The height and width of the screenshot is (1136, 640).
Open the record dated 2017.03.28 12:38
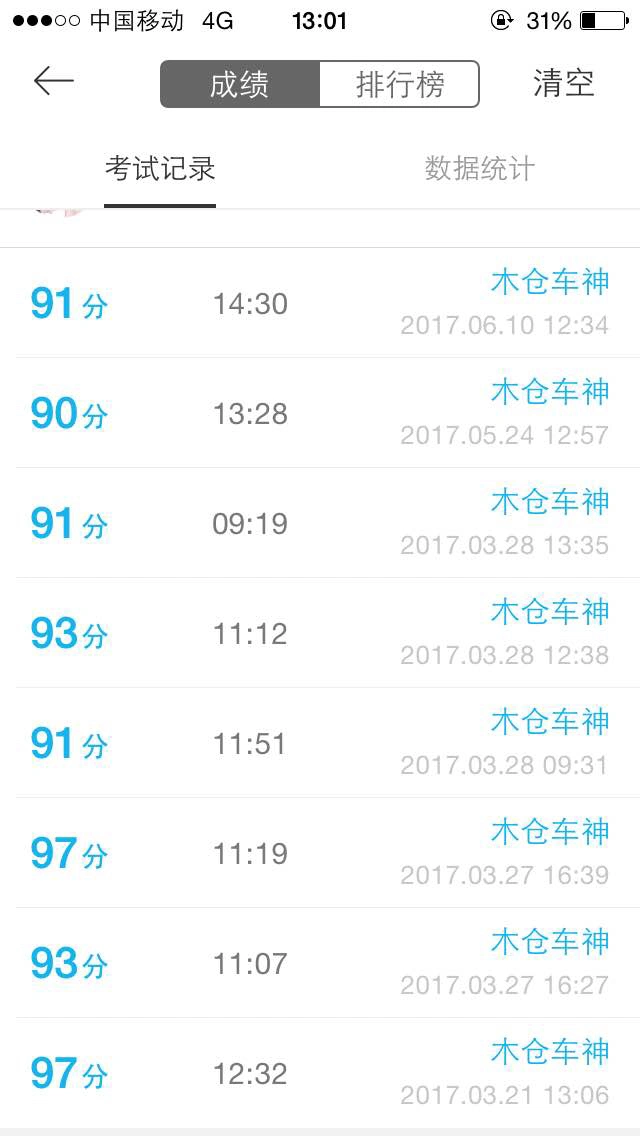pyautogui.click(x=320, y=633)
